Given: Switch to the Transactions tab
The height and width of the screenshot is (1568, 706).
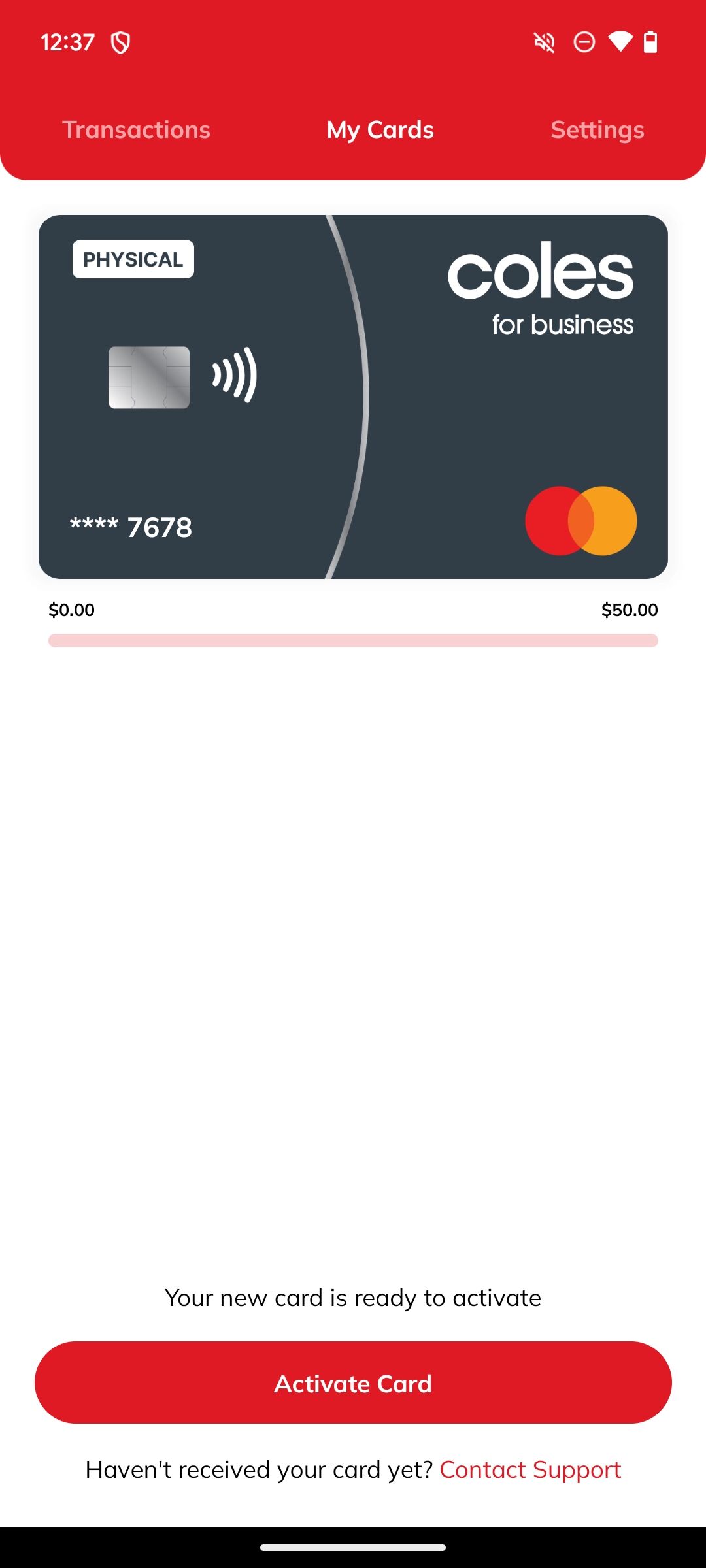Looking at the screenshot, I should [x=136, y=129].
